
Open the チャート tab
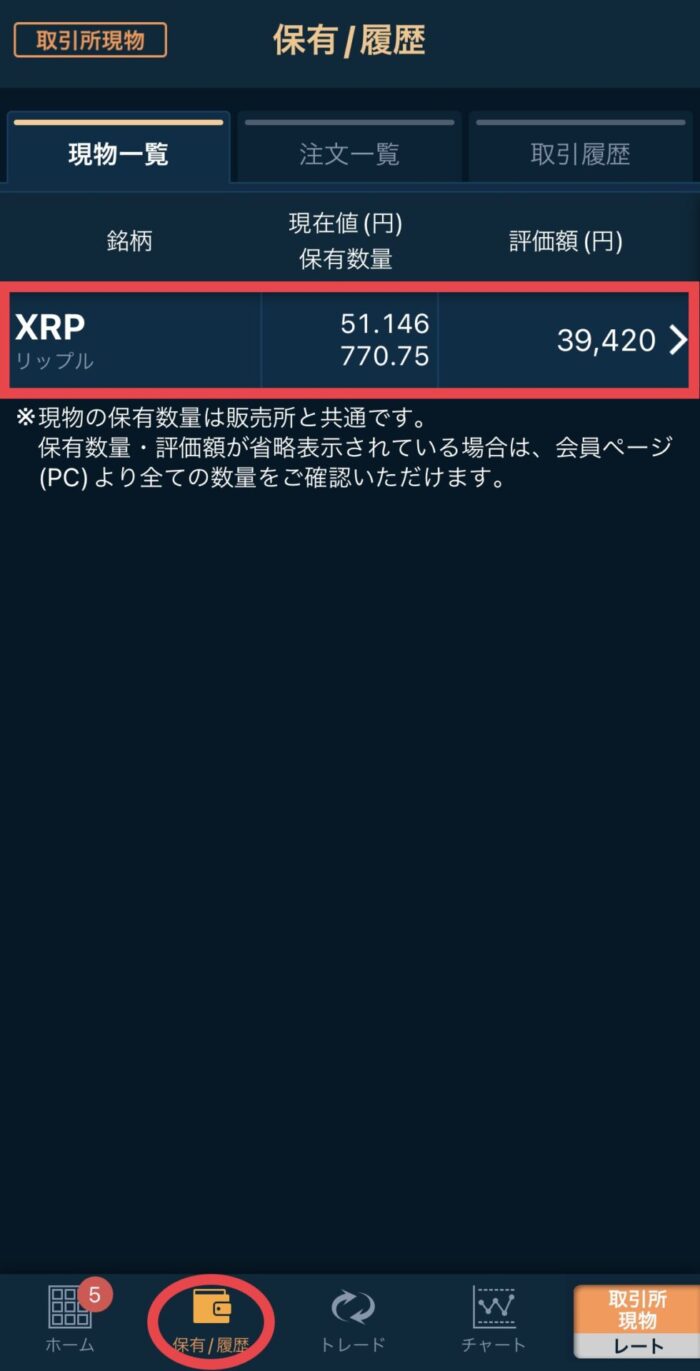point(493,1320)
